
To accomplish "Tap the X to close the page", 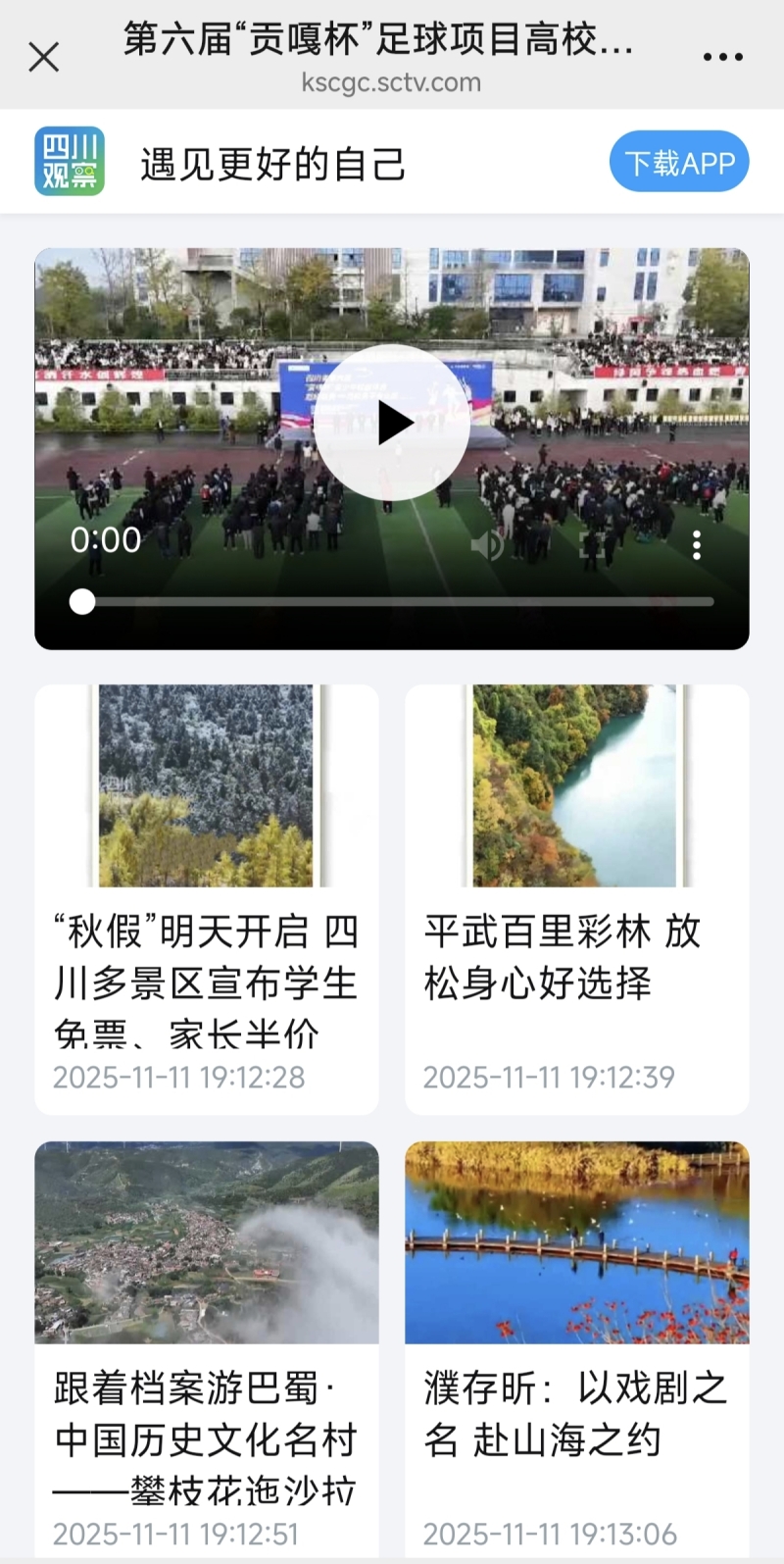I will (43, 56).
